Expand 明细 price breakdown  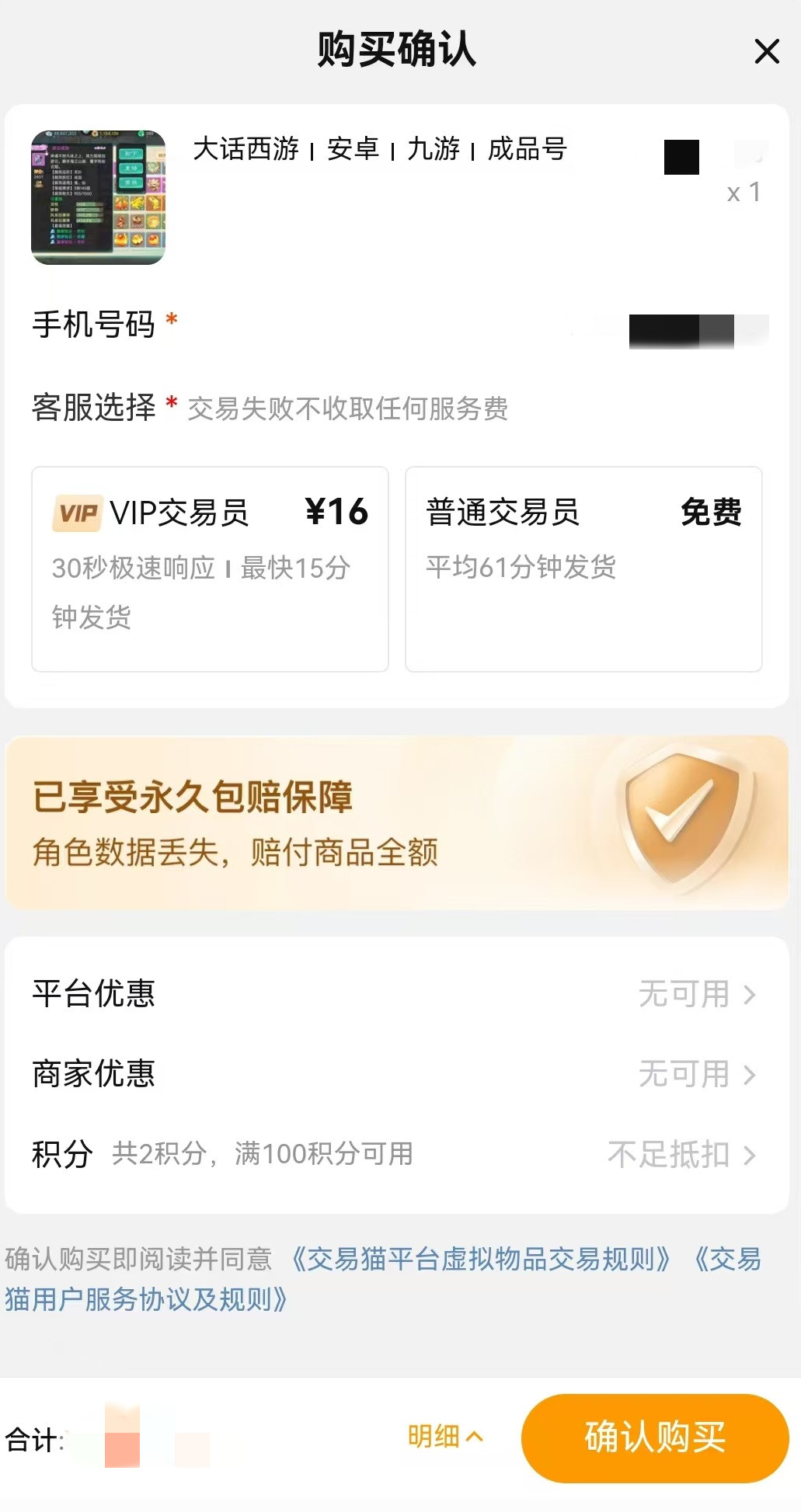pyautogui.click(x=445, y=1437)
